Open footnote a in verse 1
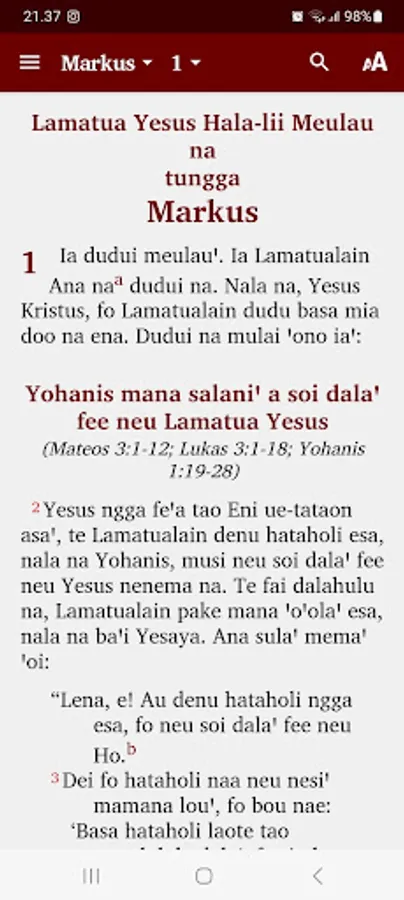Image resolution: width=404 pixels, height=900 pixels. point(119,280)
